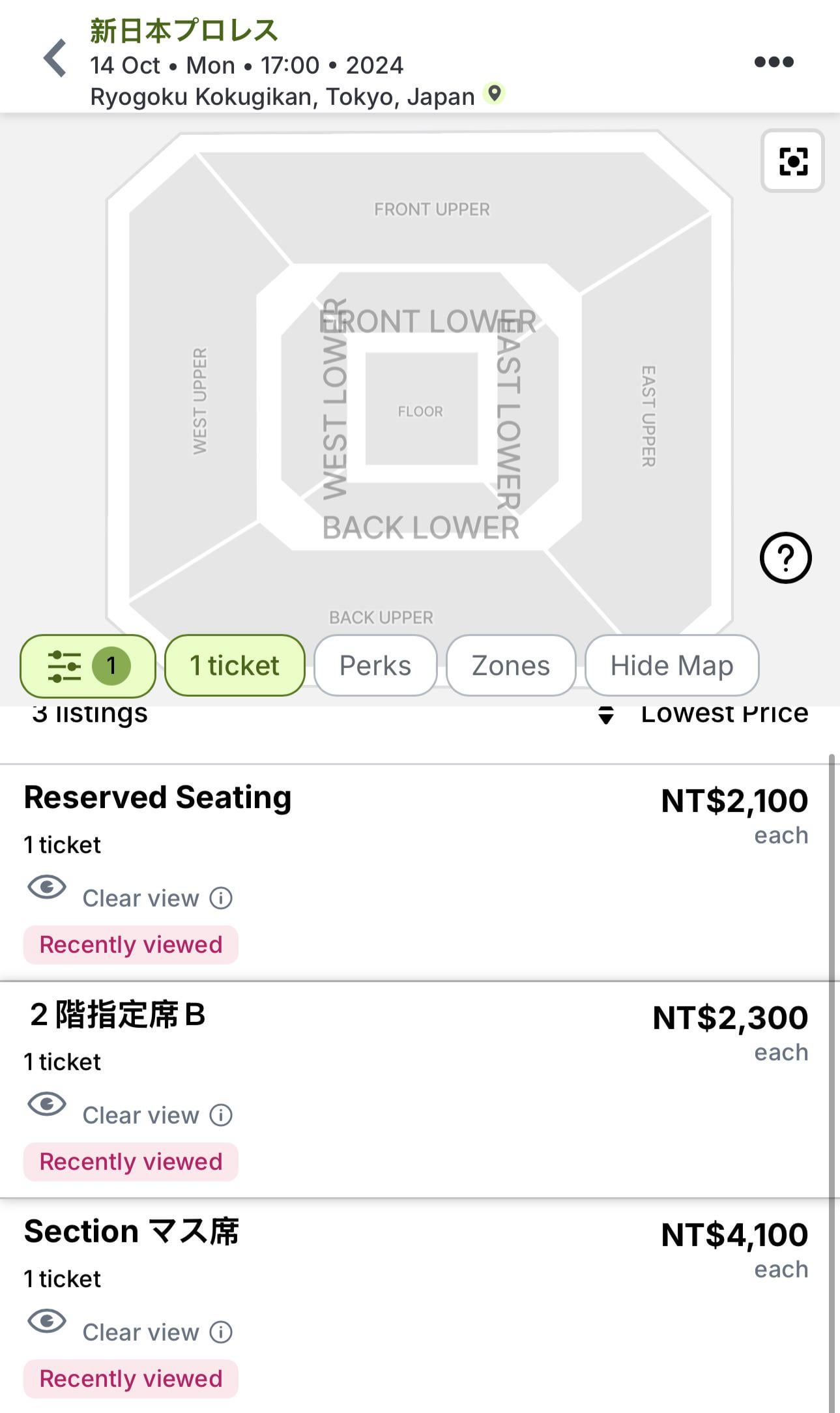This screenshot has height=1413, width=840.
Task: Tap the venue location pin icon
Action: coord(495,94)
